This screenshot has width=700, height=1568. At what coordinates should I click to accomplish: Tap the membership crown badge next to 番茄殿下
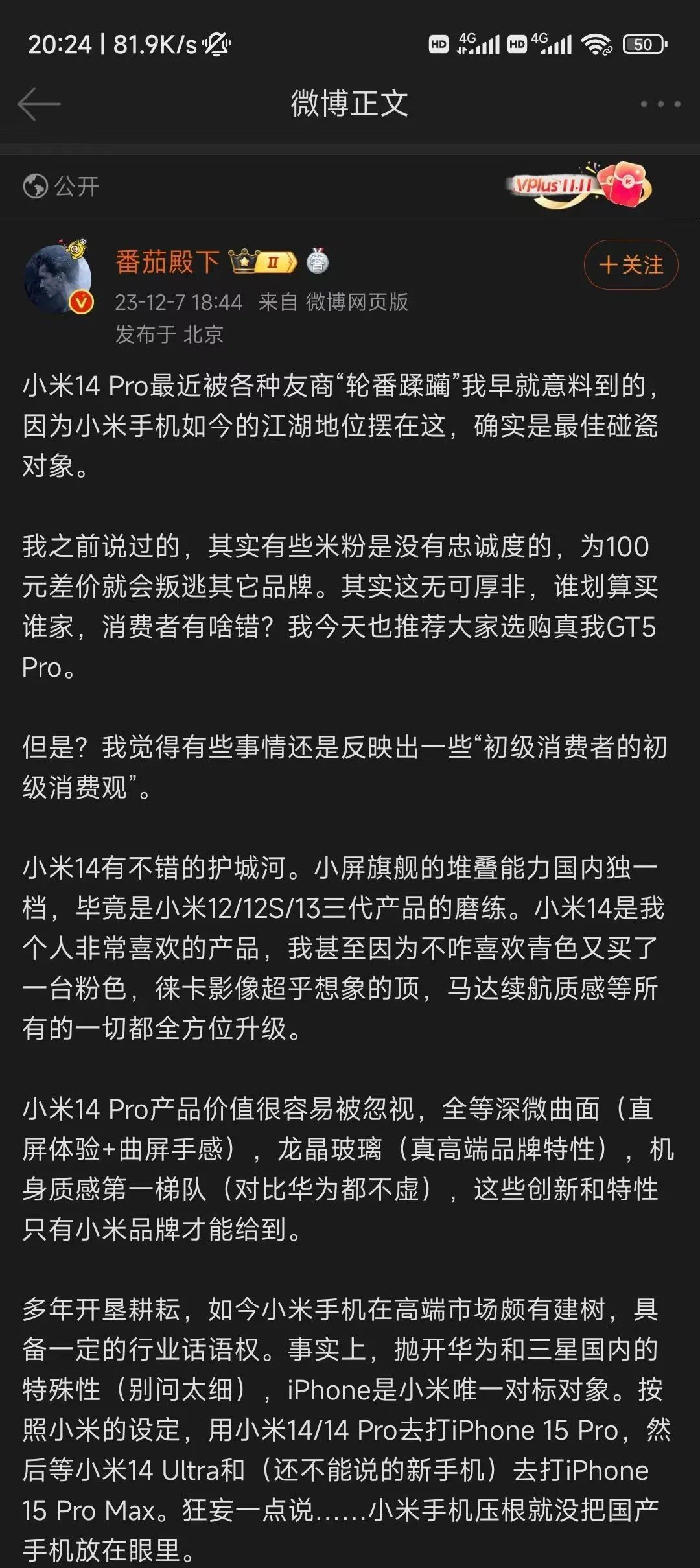click(x=263, y=262)
